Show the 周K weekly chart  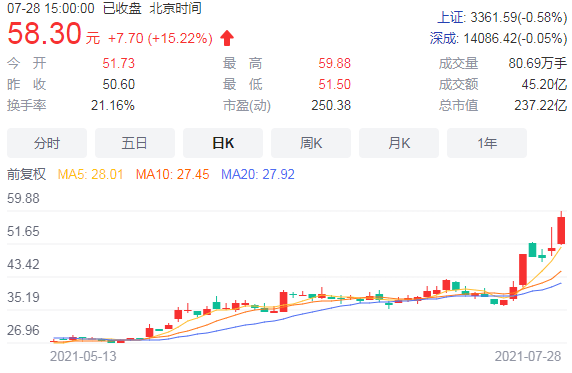(311, 143)
